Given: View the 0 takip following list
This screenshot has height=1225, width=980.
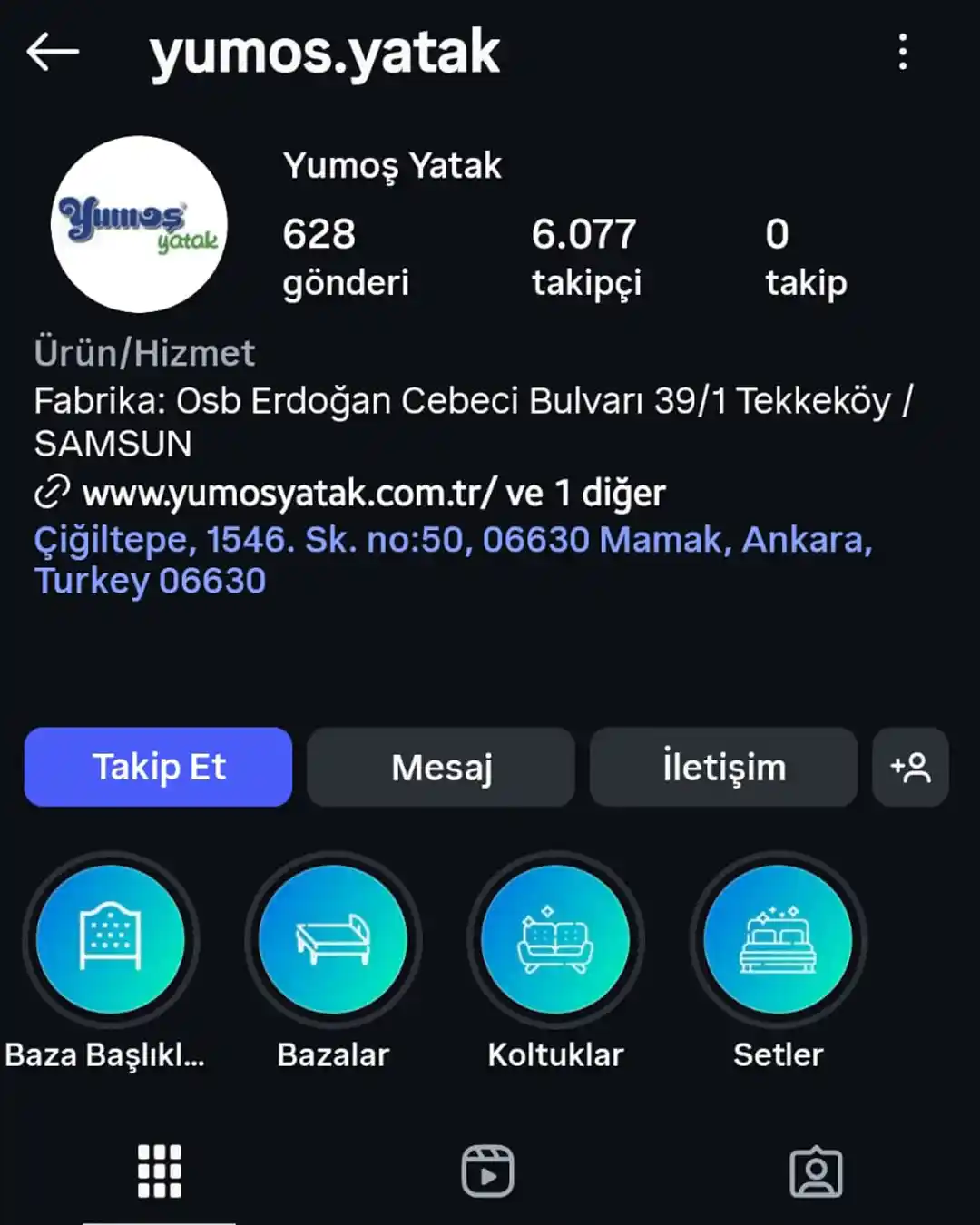Looking at the screenshot, I should pyautogui.click(x=805, y=257).
